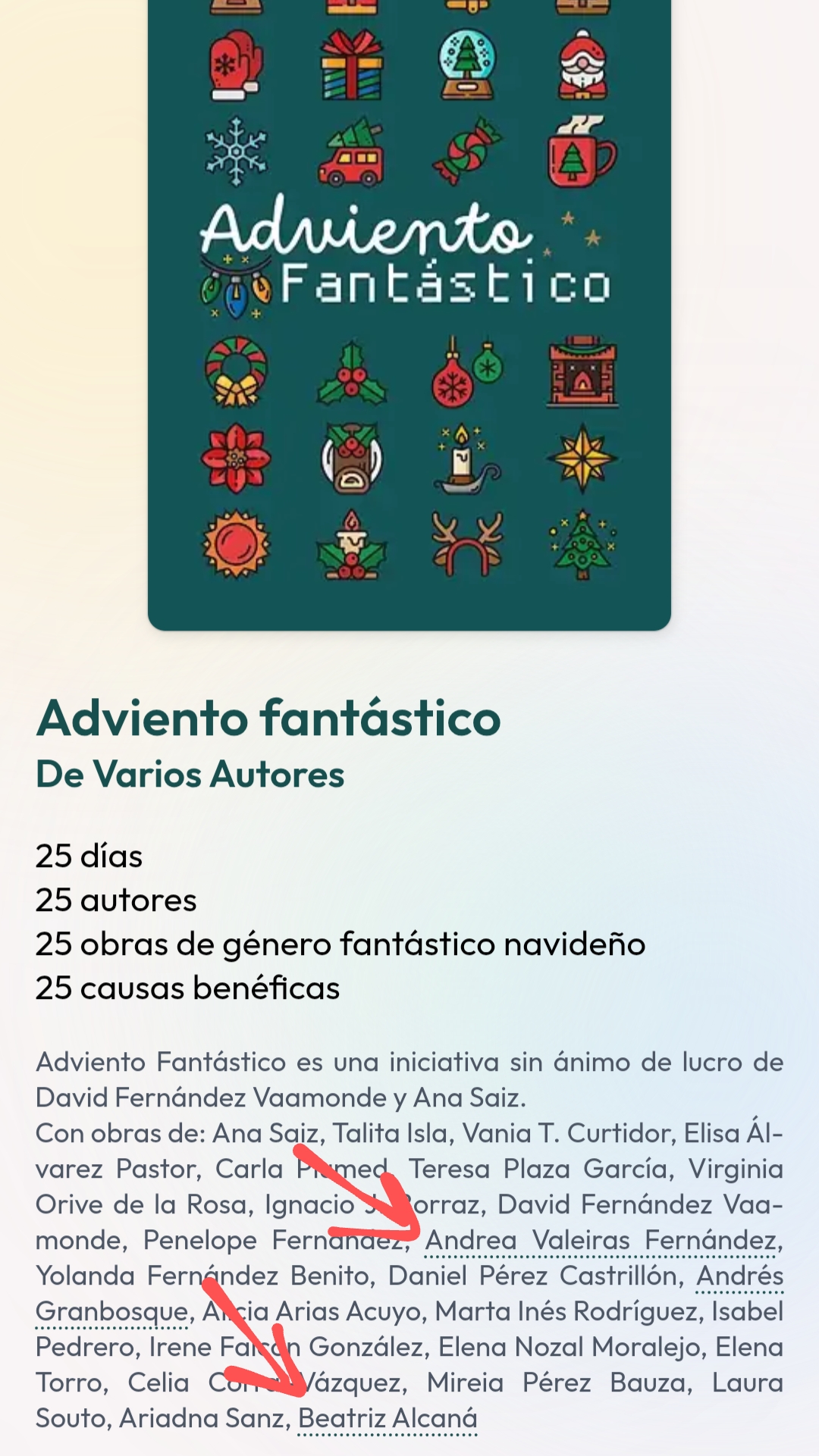This screenshot has height=1456, width=819.
Task: Open Andrea Valeiras Fernández author link
Action: click(x=601, y=1241)
